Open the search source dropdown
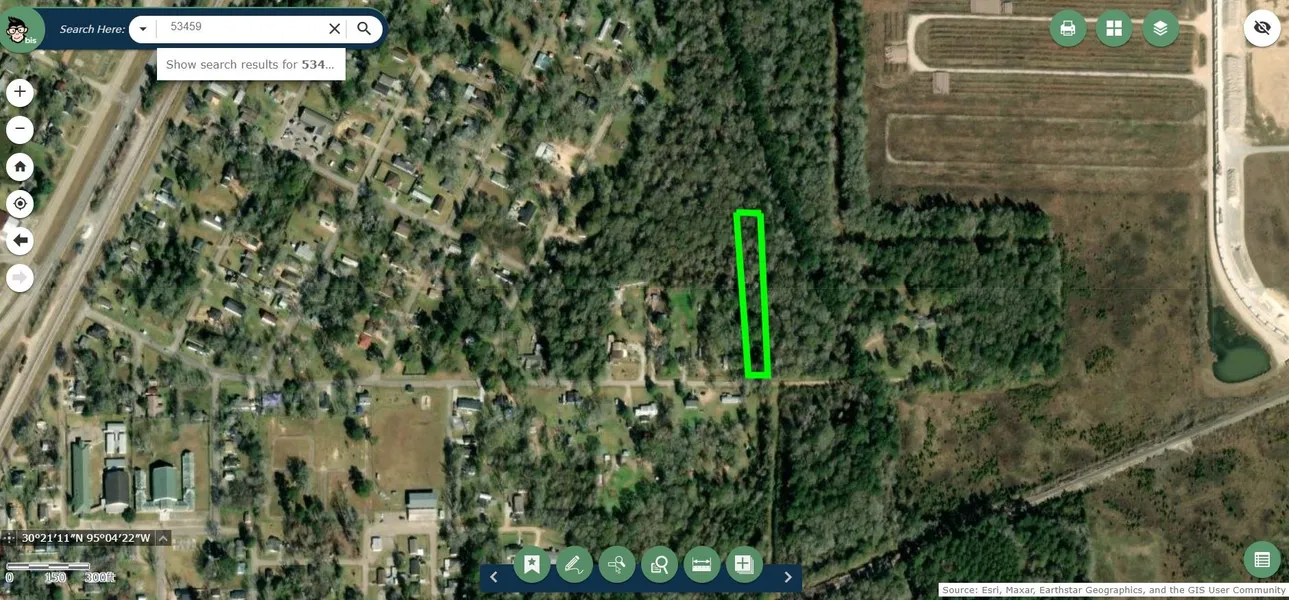Screen dimensions: 1289x600 click(x=143, y=29)
